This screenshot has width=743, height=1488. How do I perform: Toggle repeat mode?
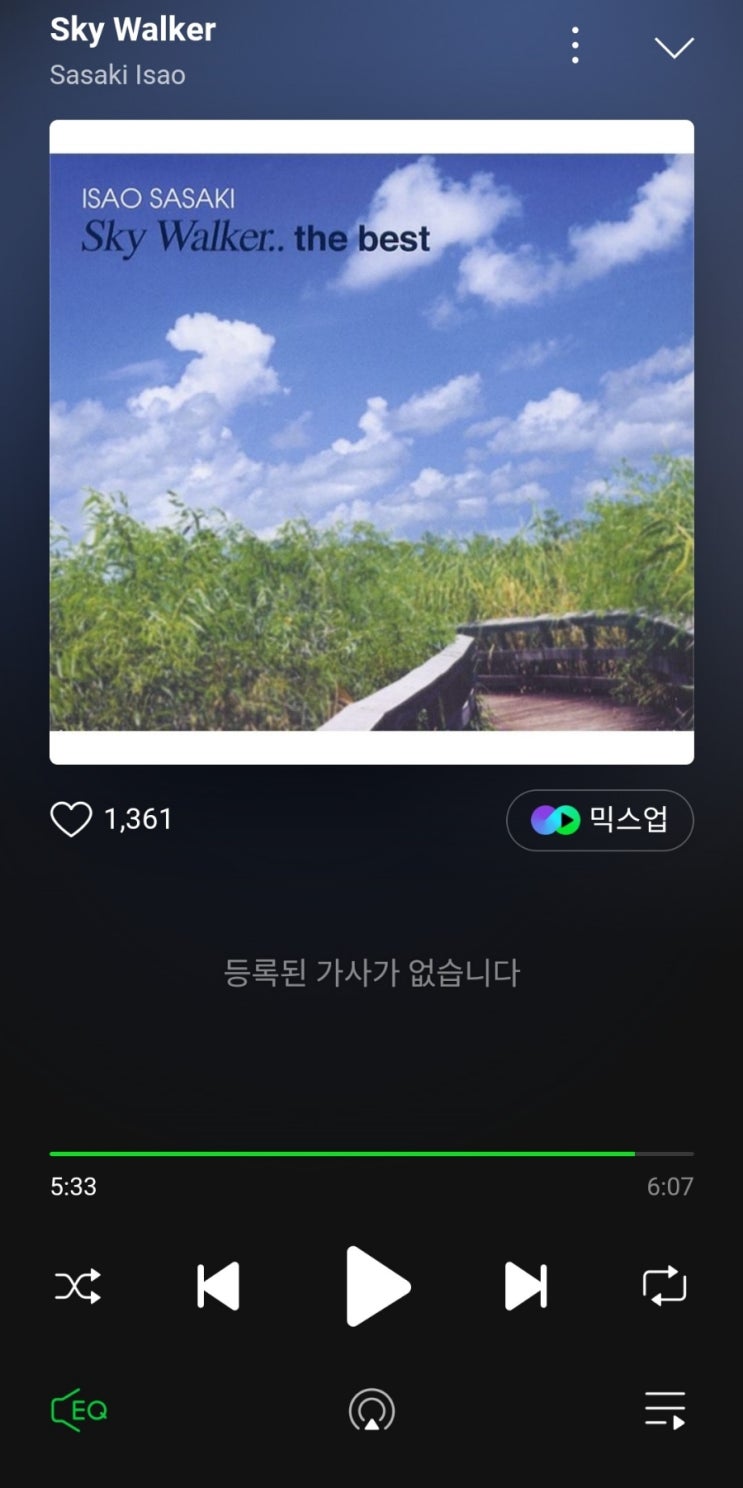(665, 1286)
